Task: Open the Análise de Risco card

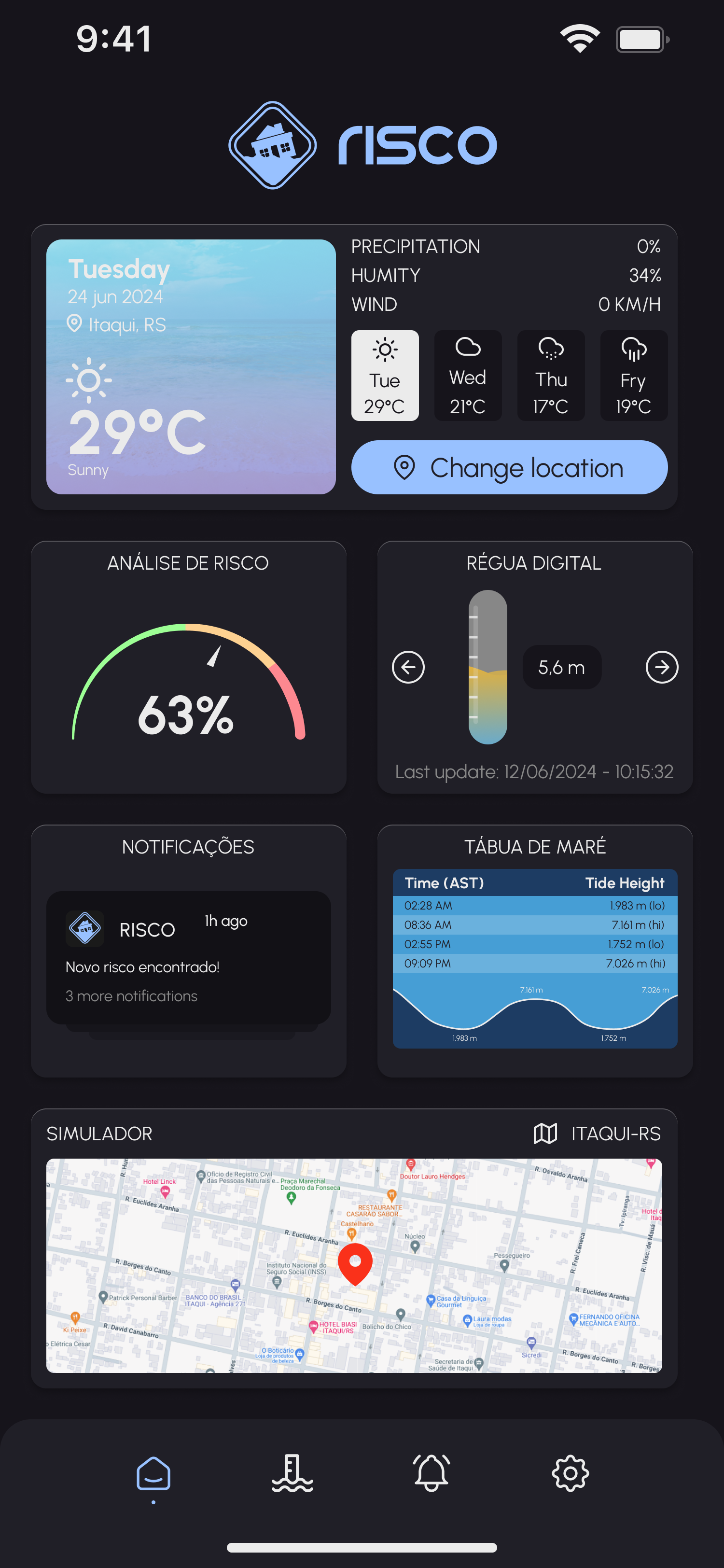Action: tap(188, 667)
